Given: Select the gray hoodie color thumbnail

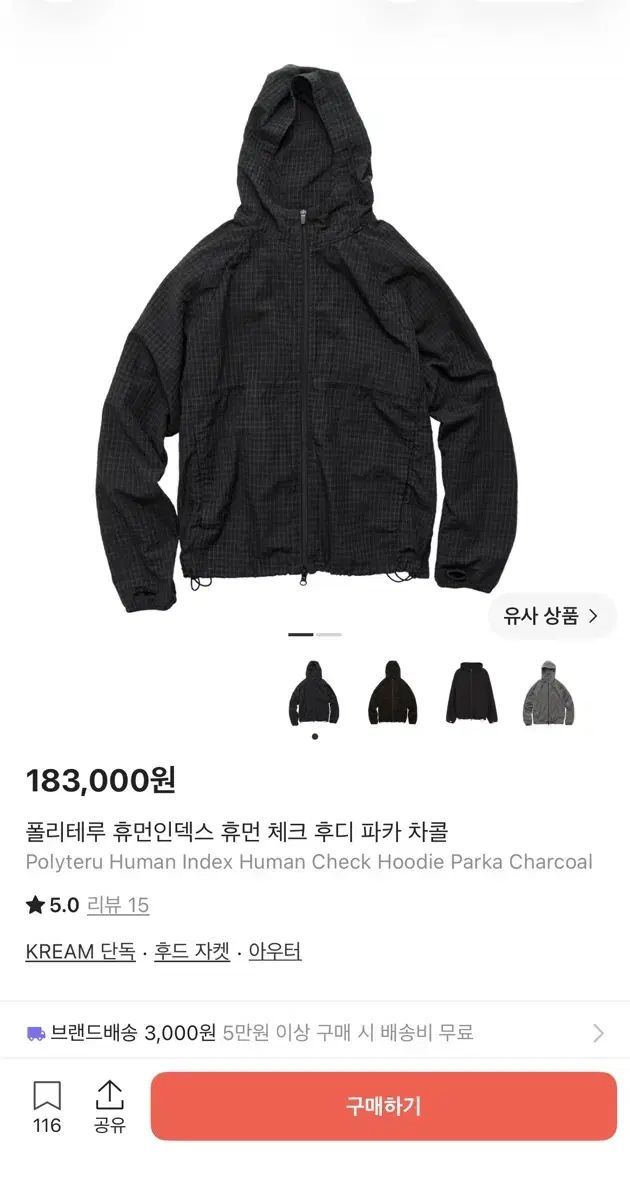Looking at the screenshot, I should [x=549, y=693].
